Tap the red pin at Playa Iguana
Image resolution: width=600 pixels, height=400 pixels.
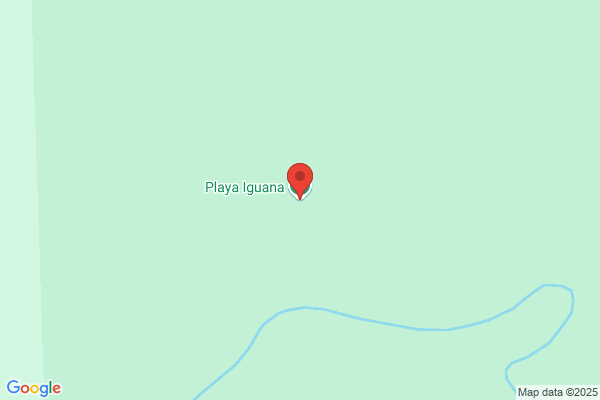pyautogui.click(x=300, y=181)
